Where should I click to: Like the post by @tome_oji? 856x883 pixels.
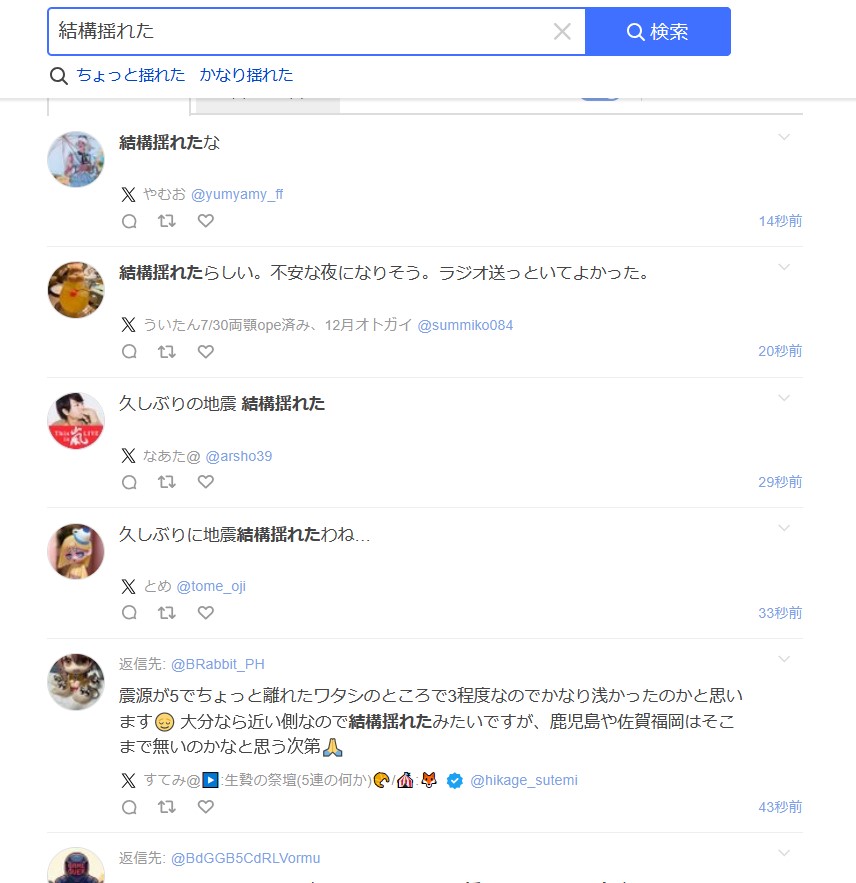pos(205,613)
